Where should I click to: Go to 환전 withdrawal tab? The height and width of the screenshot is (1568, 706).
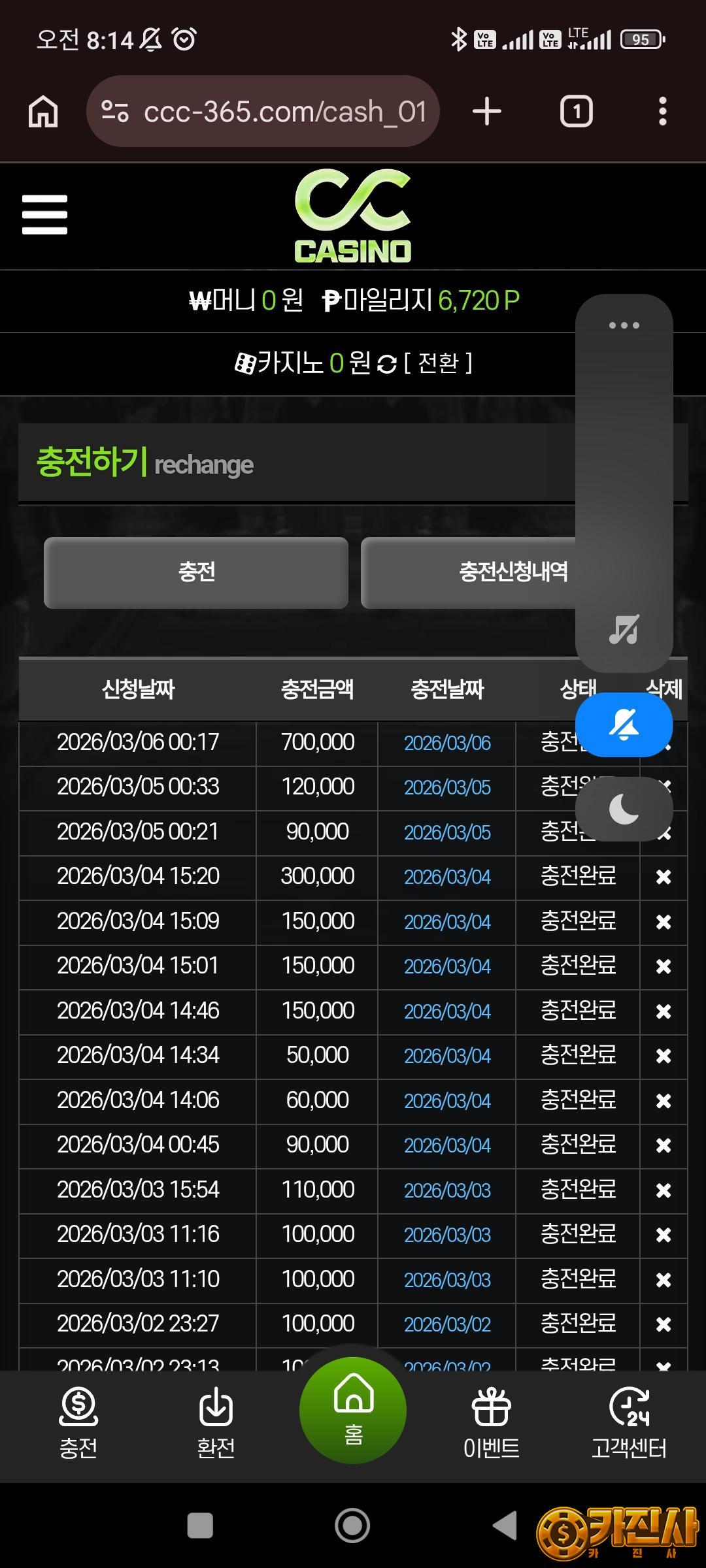click(x=216, y=1418)
